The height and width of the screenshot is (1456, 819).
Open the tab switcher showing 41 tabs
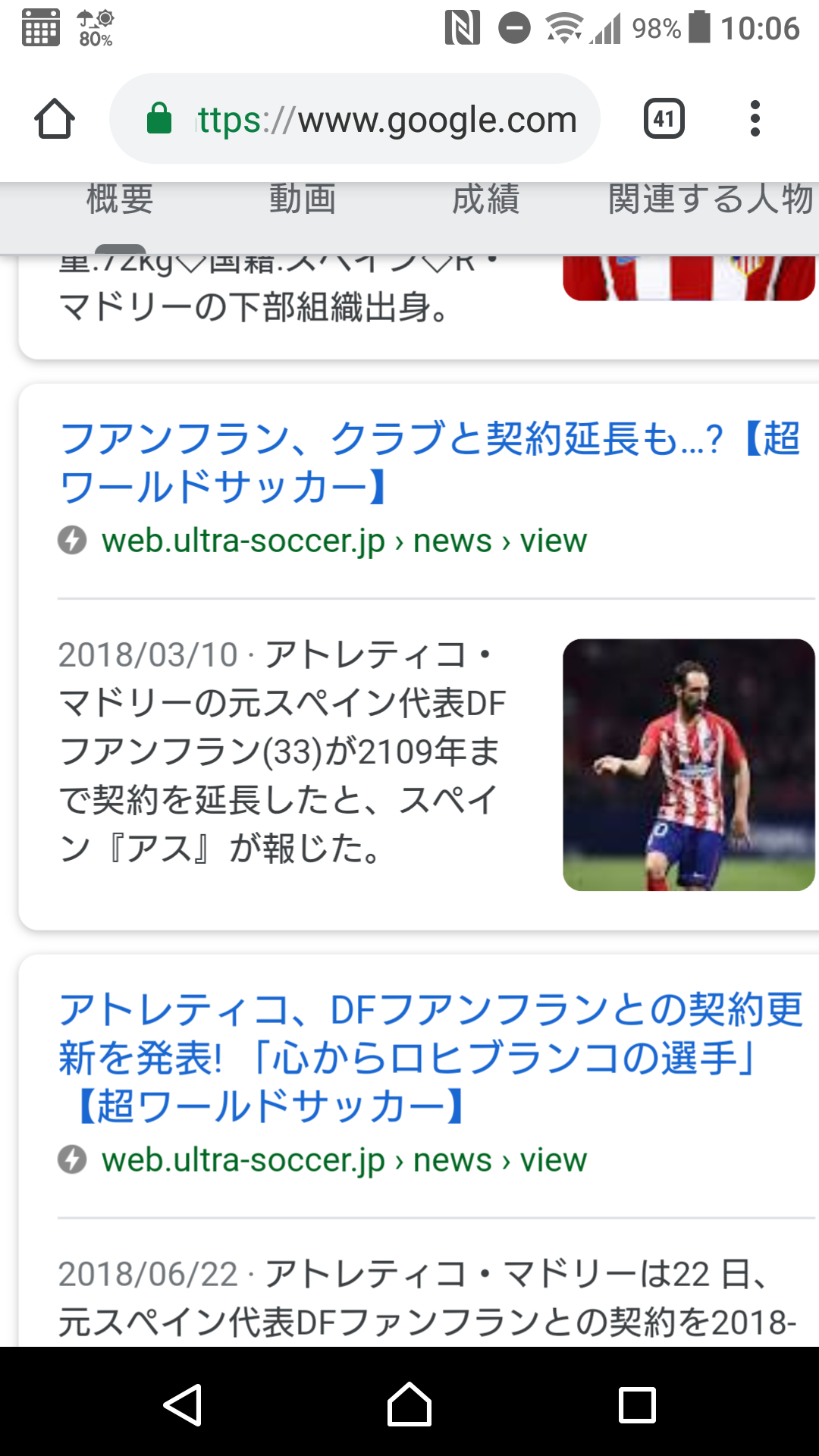[x=664, y=119]
